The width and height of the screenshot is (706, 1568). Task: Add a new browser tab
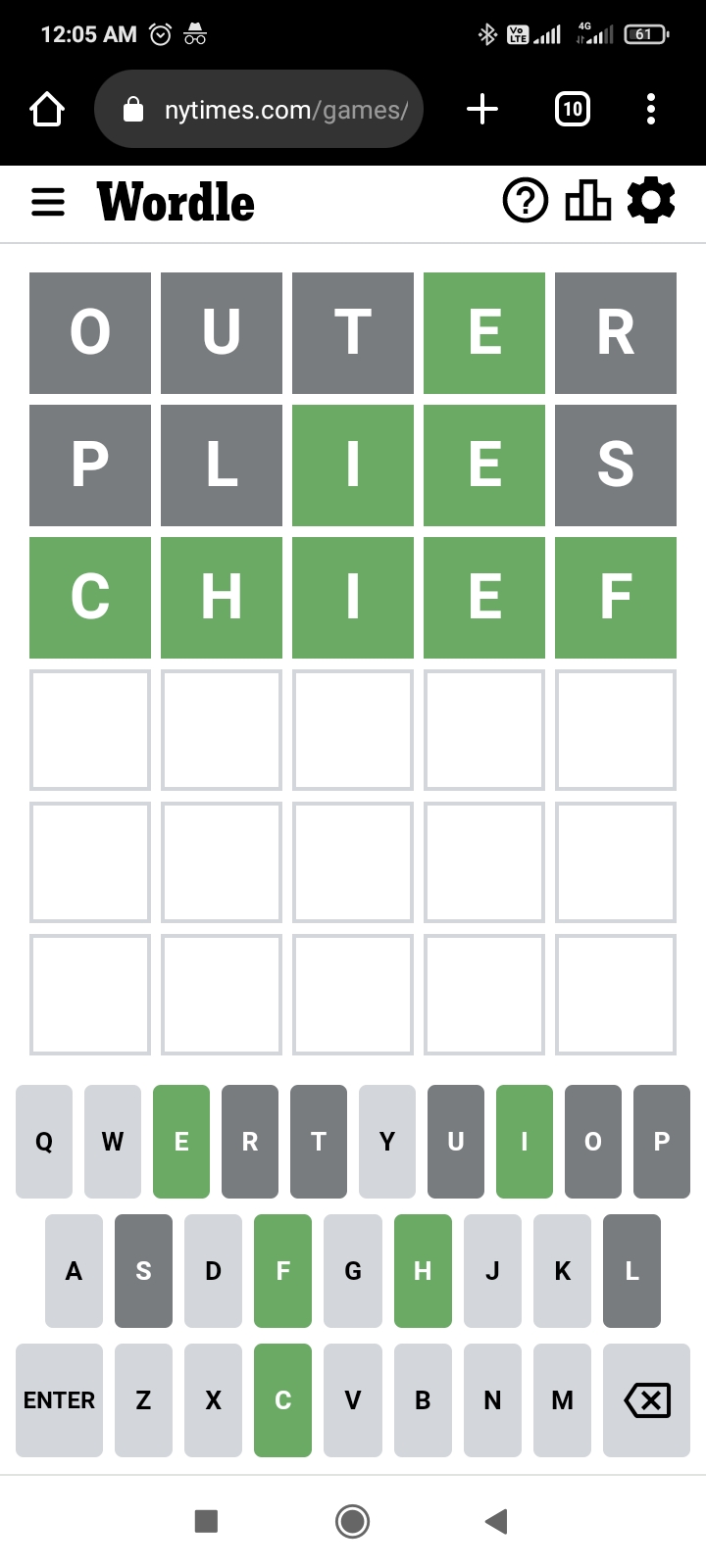click(x=482, y=109)
